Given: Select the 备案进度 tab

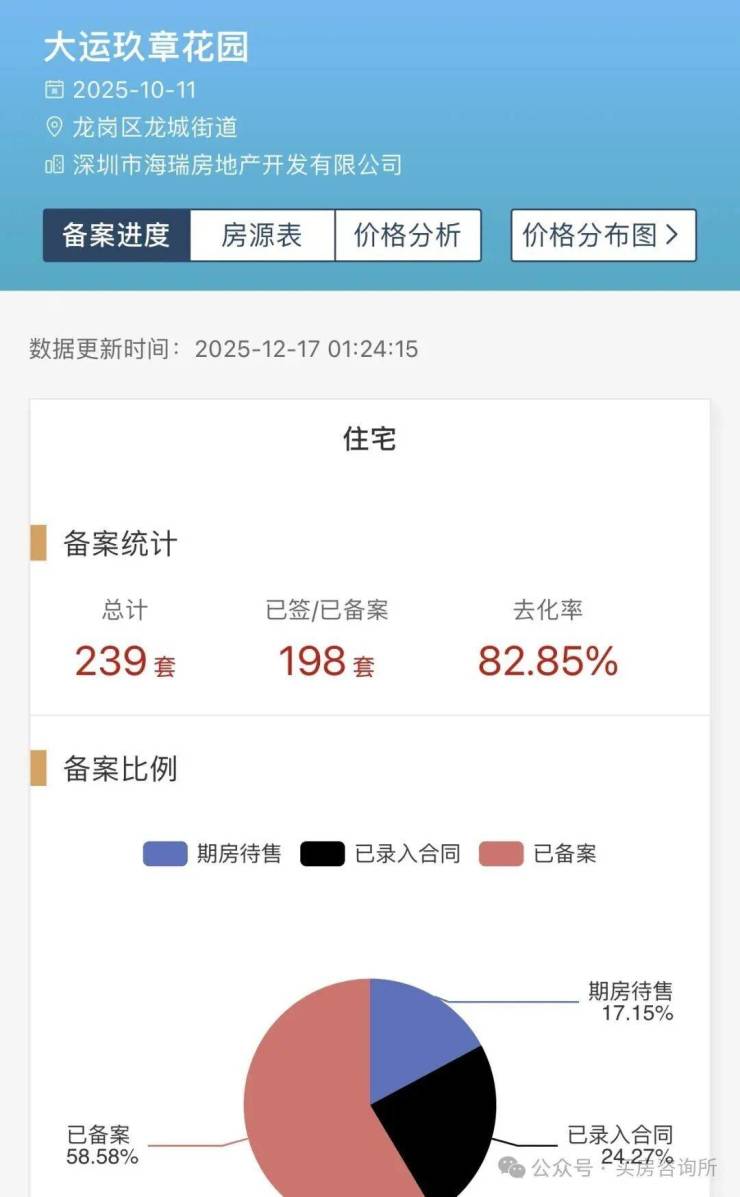Looking at the screenshot, I should click(x=116, y=236).
